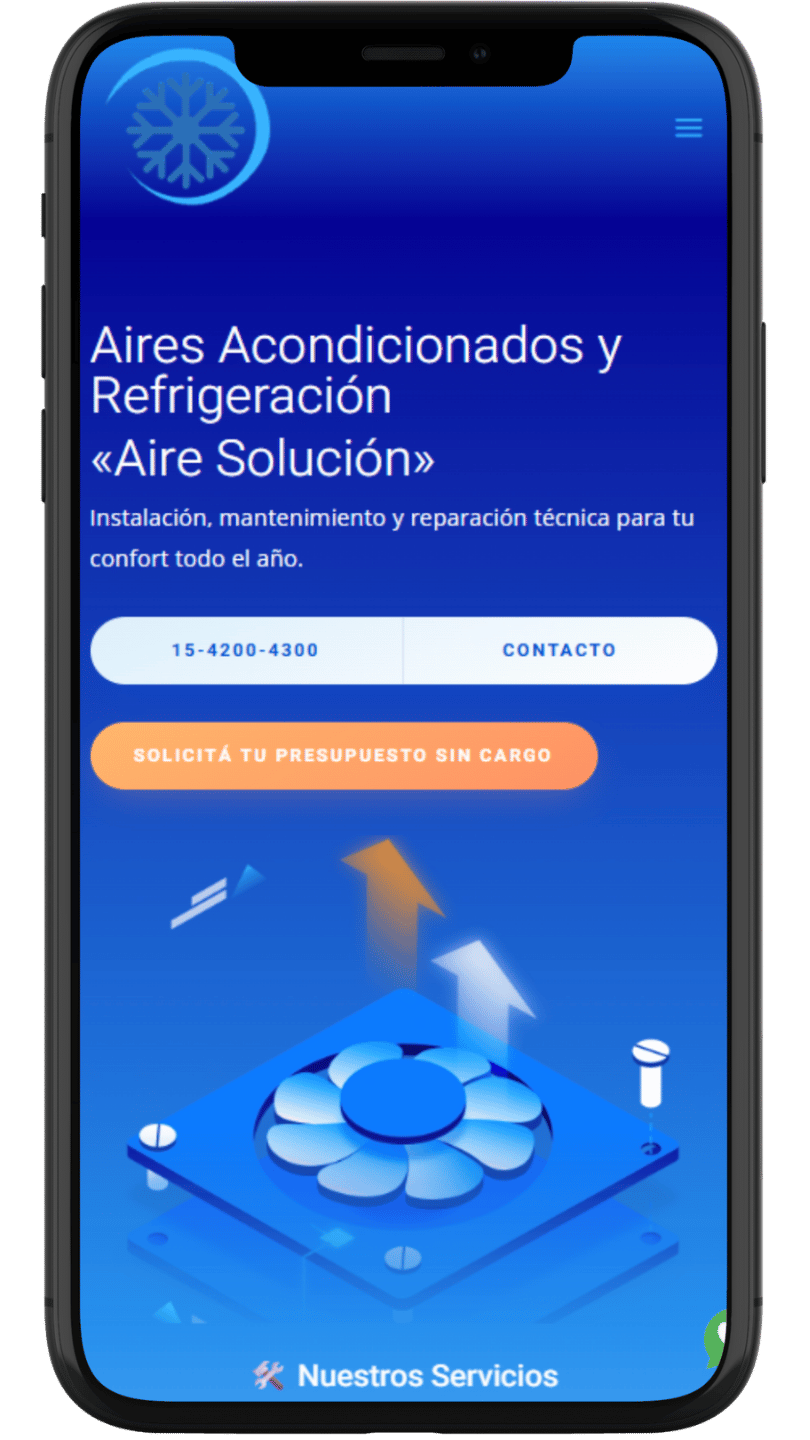Tap the snowflake logo to go home

coord(187,130)
